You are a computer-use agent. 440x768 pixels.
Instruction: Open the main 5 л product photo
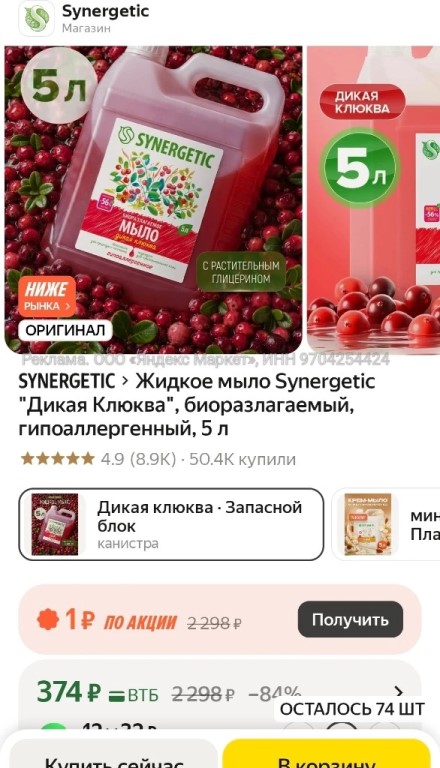[x=153, y=199]
